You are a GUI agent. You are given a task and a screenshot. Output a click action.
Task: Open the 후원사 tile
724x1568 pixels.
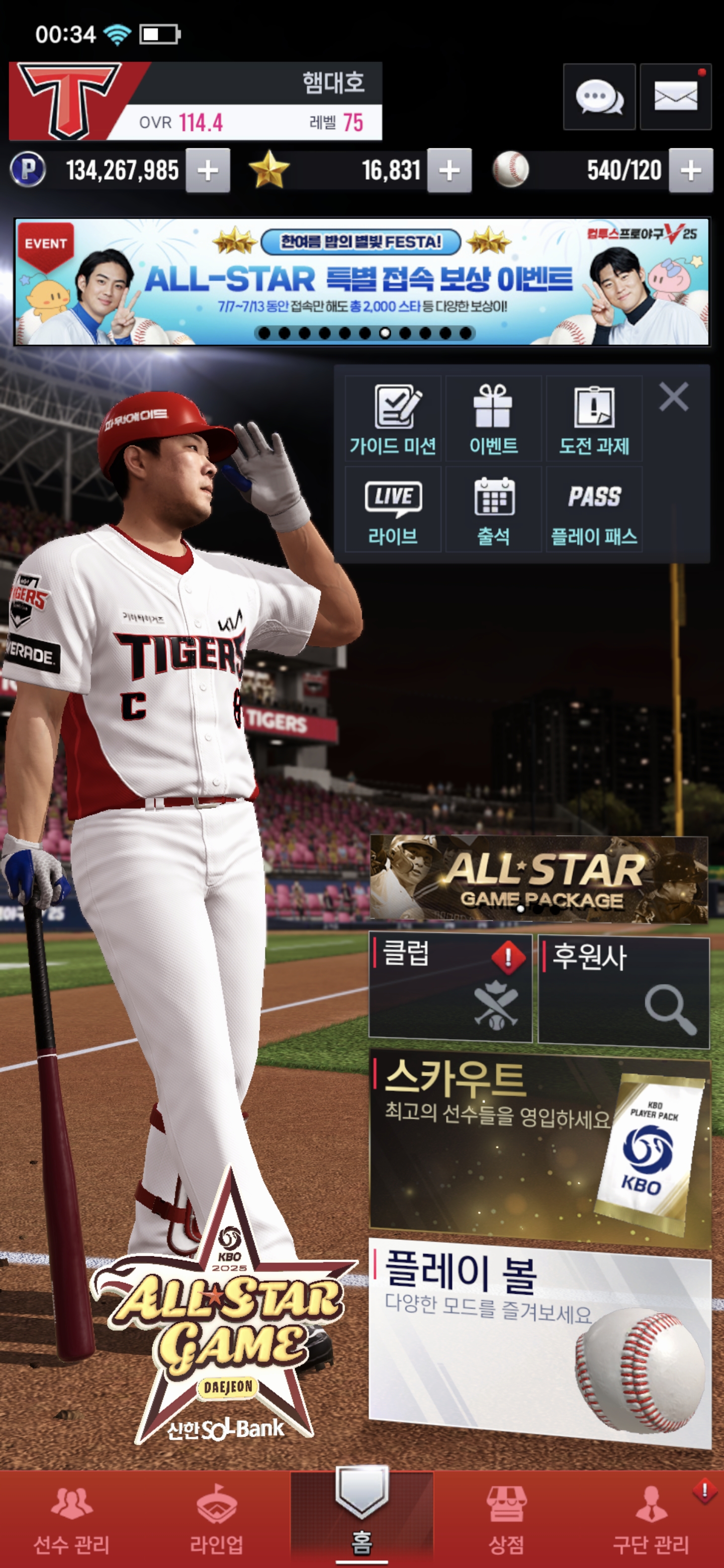click(623, 992)
